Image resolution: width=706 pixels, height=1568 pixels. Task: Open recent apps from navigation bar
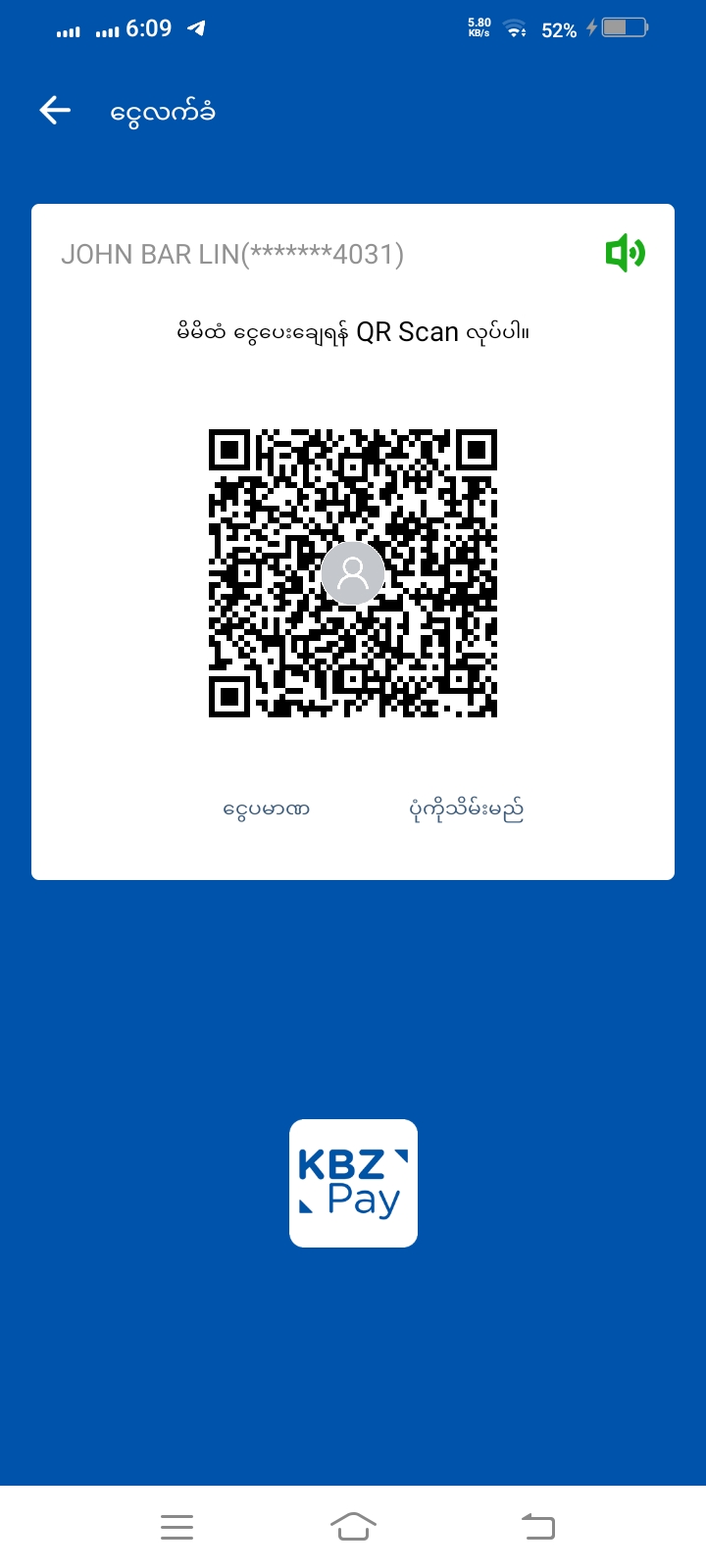tap(176, 1526)
